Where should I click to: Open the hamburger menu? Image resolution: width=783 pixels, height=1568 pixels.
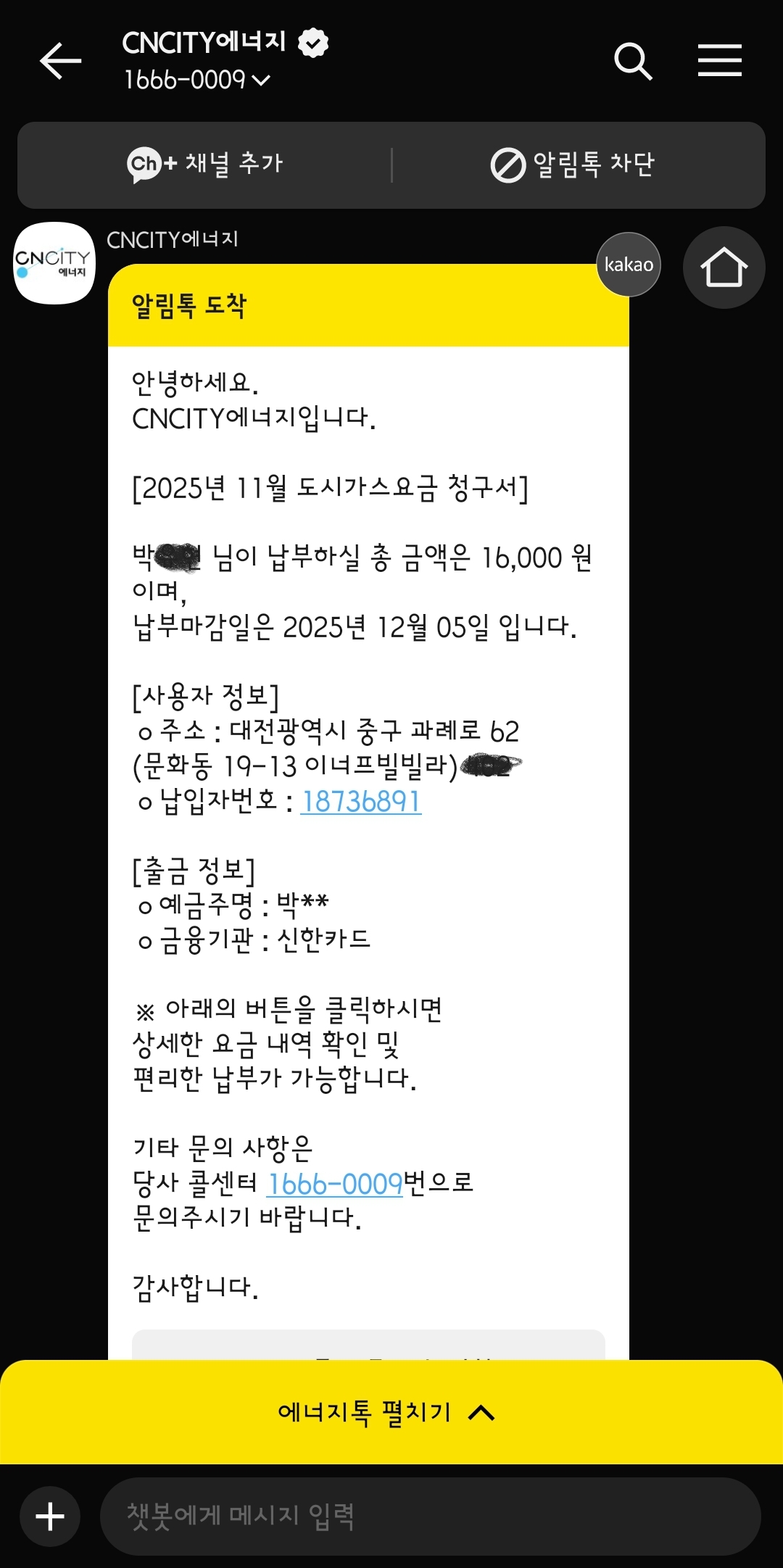point(719,60)
